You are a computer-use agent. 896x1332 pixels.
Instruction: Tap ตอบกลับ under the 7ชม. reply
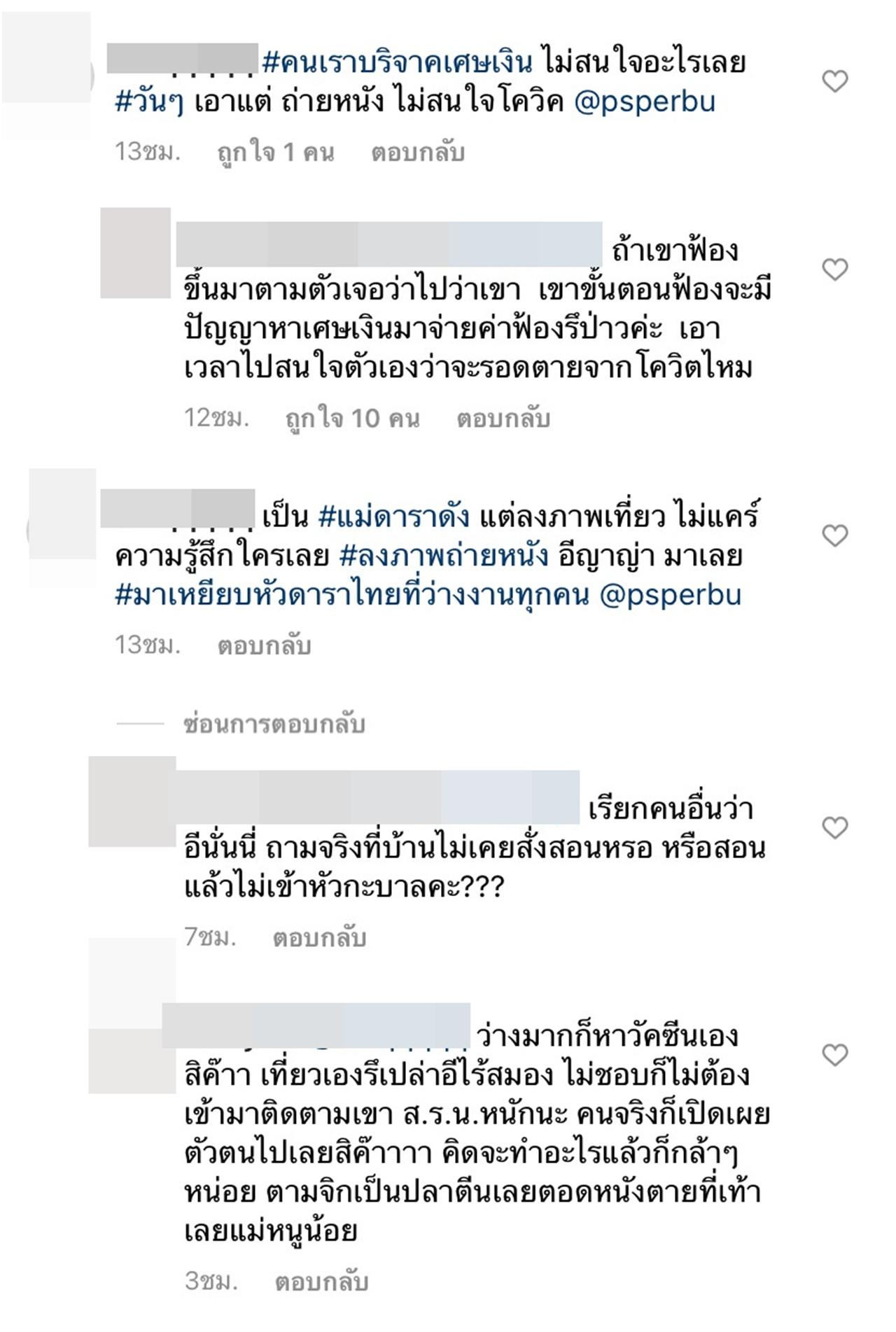(x=319, y=938)
